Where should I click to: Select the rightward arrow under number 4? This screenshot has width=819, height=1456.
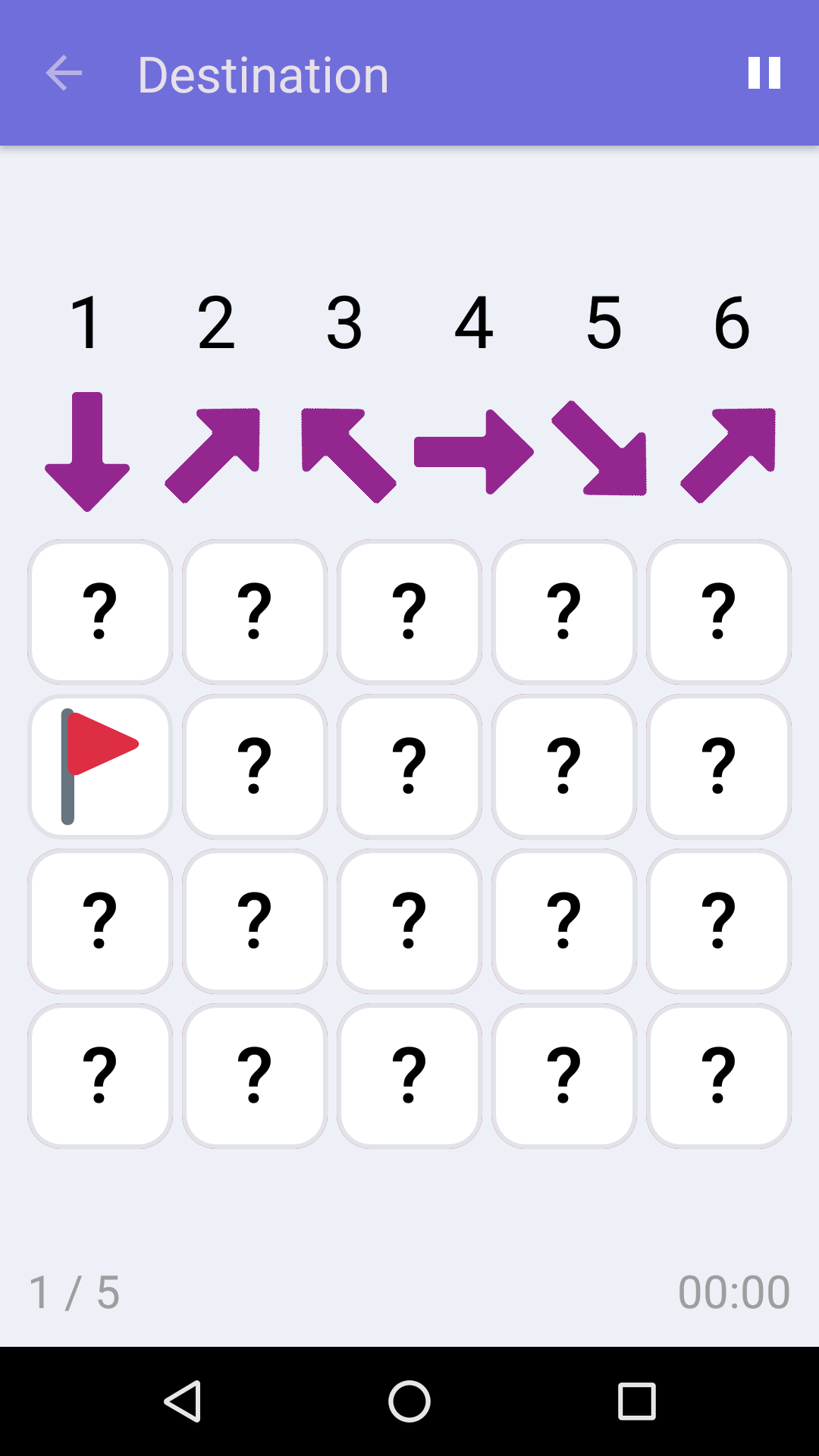click(472, 453)
